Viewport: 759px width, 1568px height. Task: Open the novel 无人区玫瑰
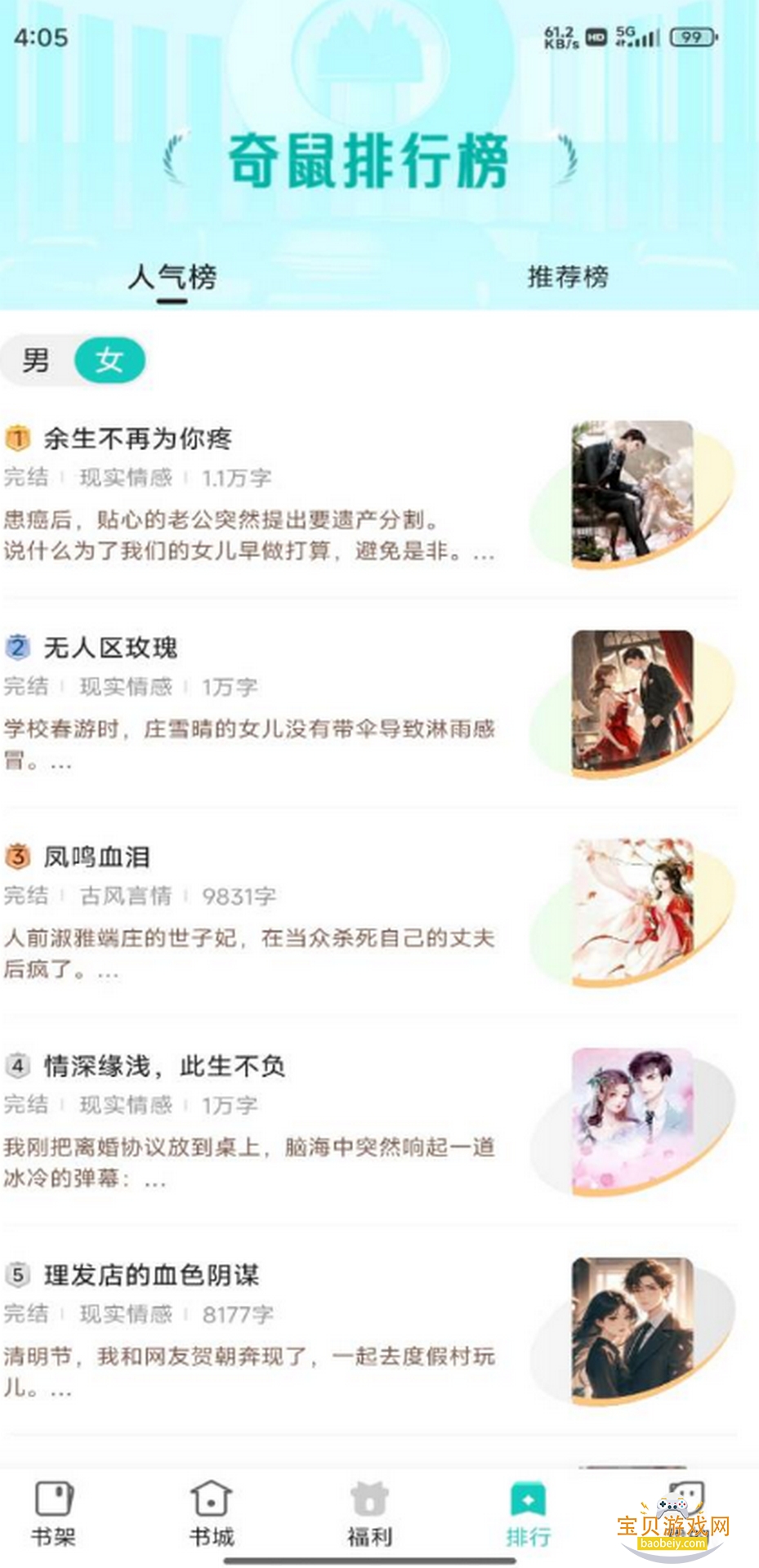pos(110,648)
